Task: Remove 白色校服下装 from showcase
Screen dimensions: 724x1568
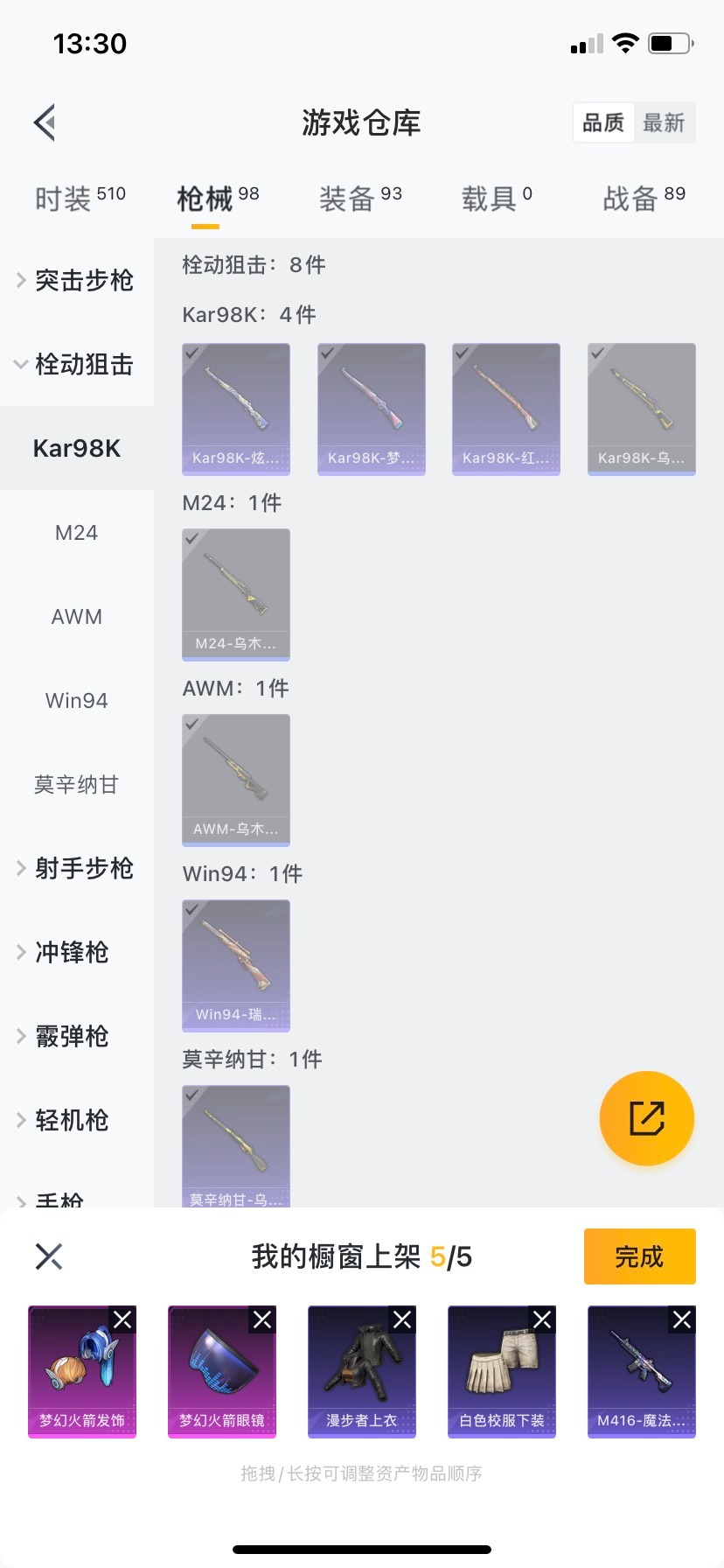Action: click(x=542, y=1319)
